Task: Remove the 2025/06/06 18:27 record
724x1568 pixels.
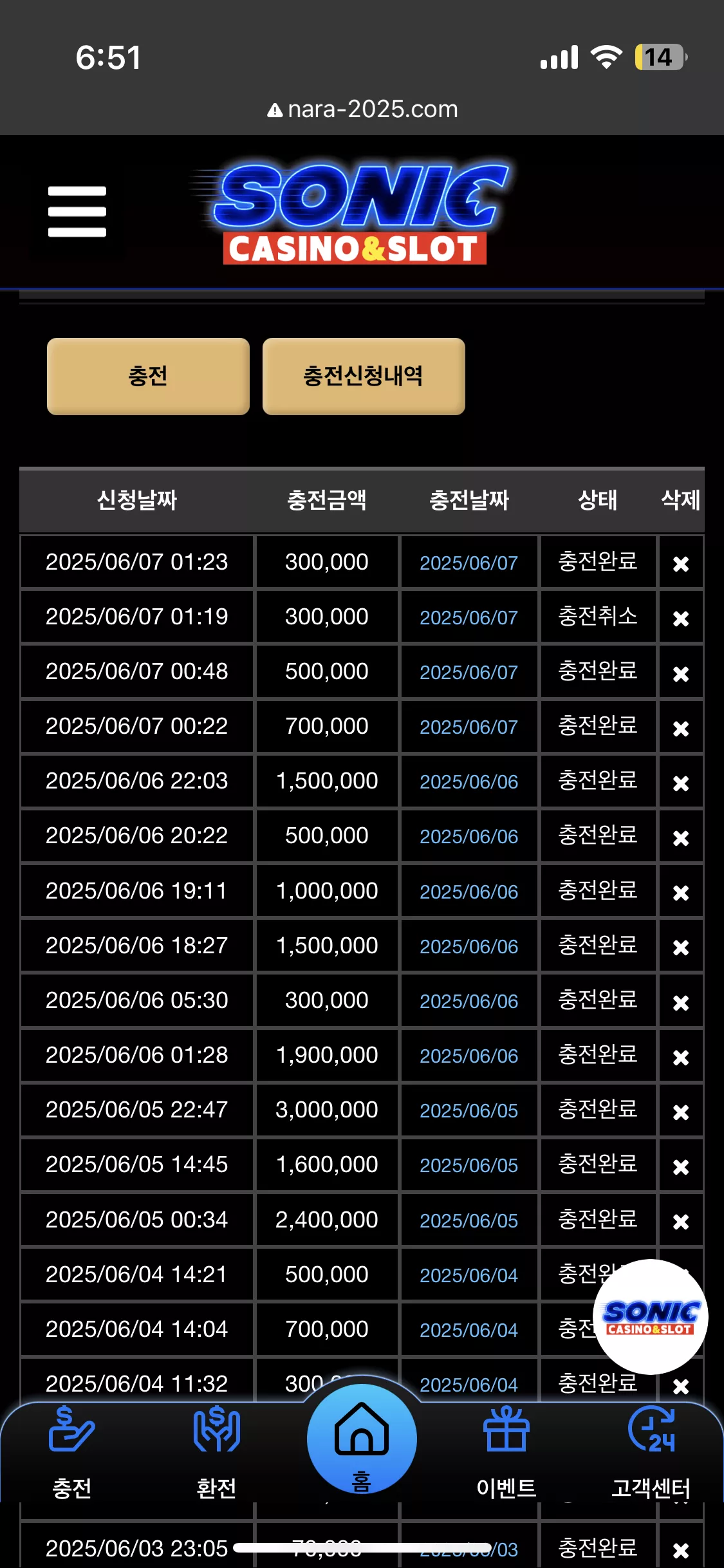Action: click(681, 947)
